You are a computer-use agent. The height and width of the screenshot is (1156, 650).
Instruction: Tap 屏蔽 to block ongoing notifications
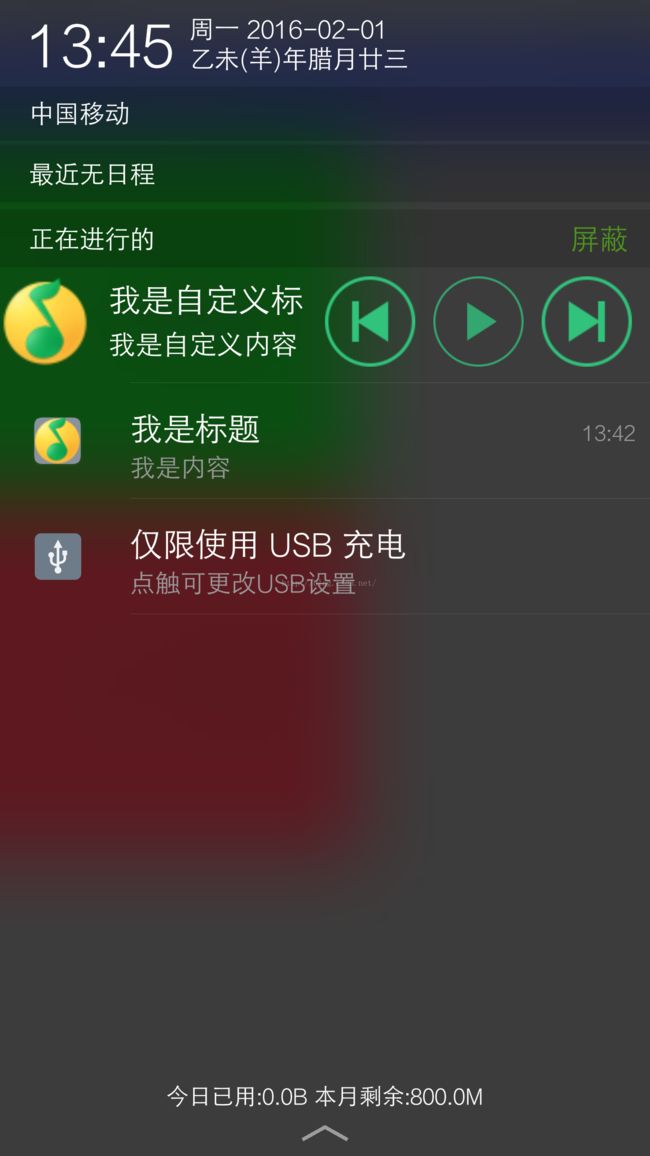coord(599,239)
